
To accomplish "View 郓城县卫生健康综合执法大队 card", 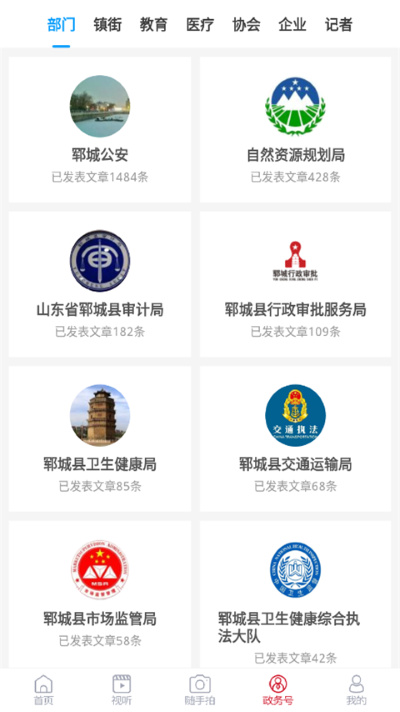I will tap(296, 594).
